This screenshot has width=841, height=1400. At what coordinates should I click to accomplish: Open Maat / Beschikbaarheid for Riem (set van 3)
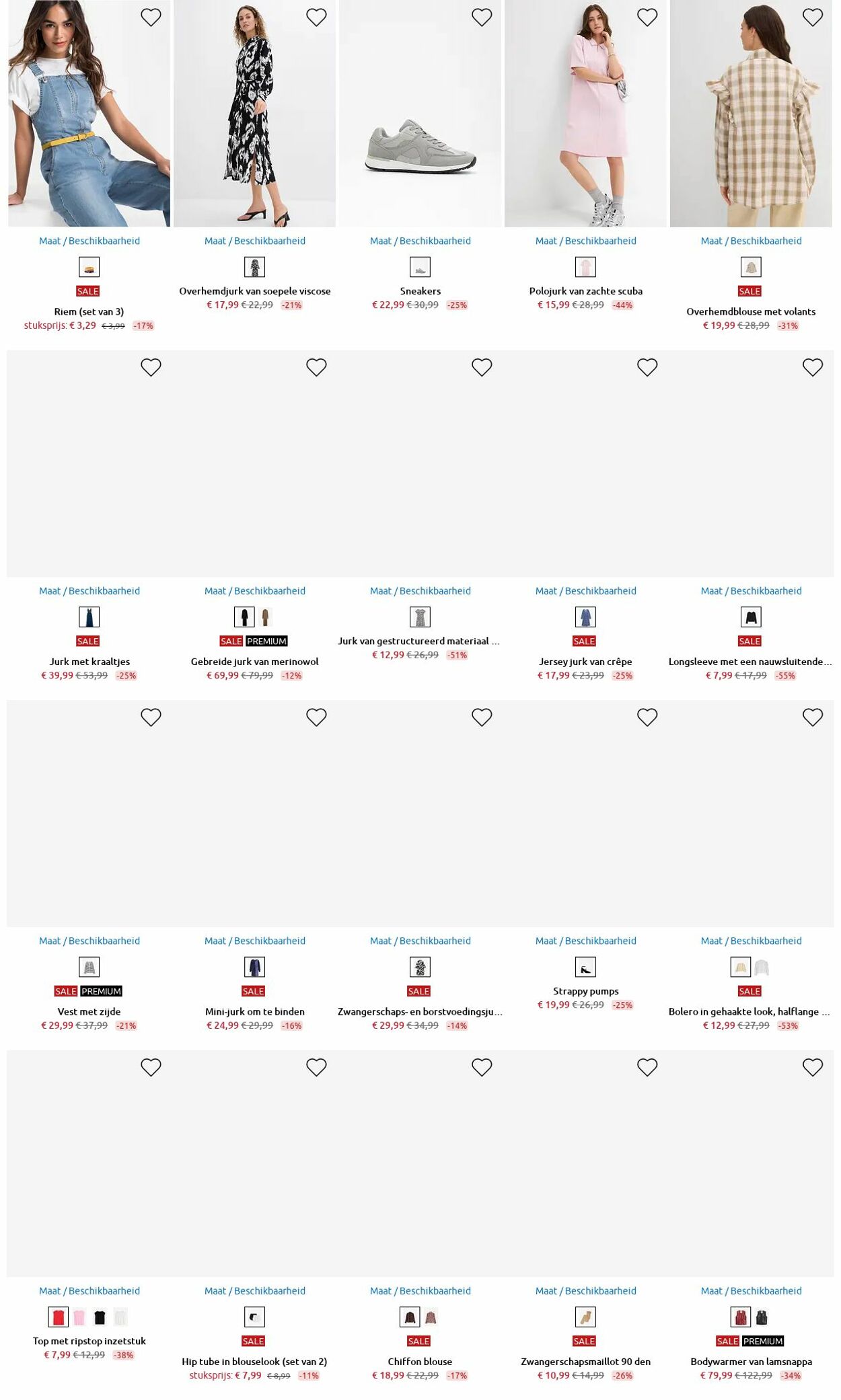89,241
